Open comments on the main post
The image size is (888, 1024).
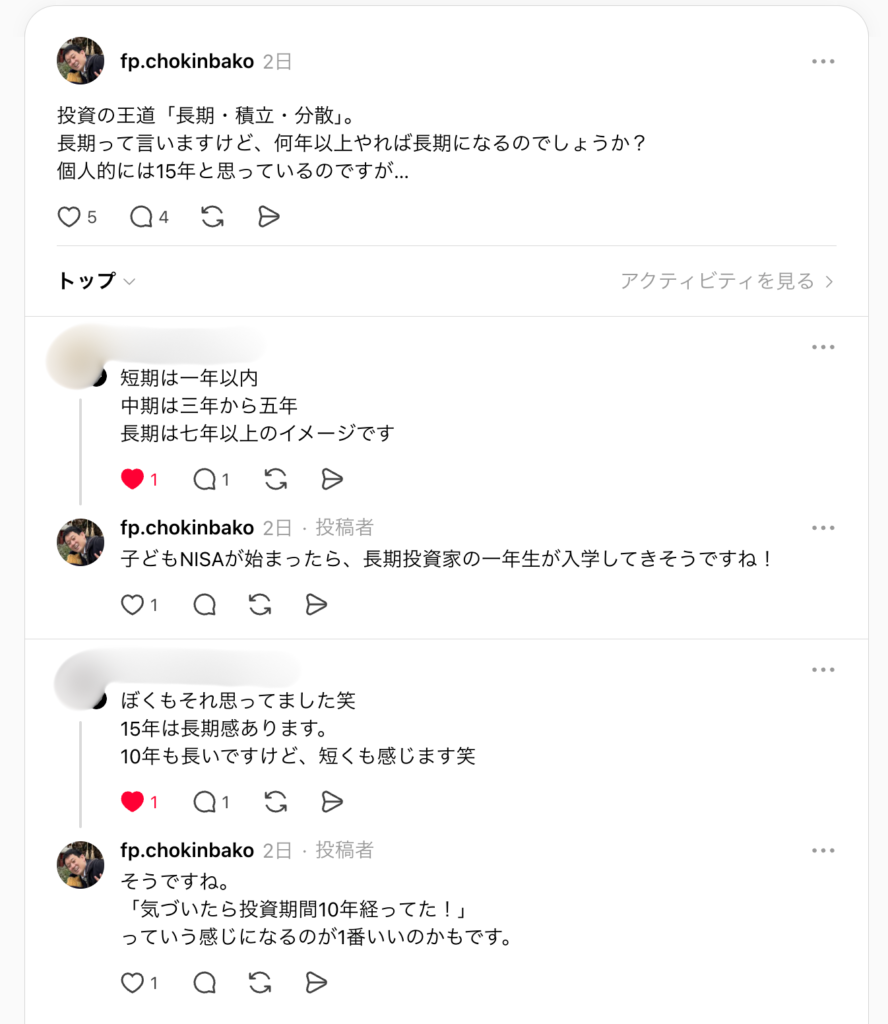139,217
